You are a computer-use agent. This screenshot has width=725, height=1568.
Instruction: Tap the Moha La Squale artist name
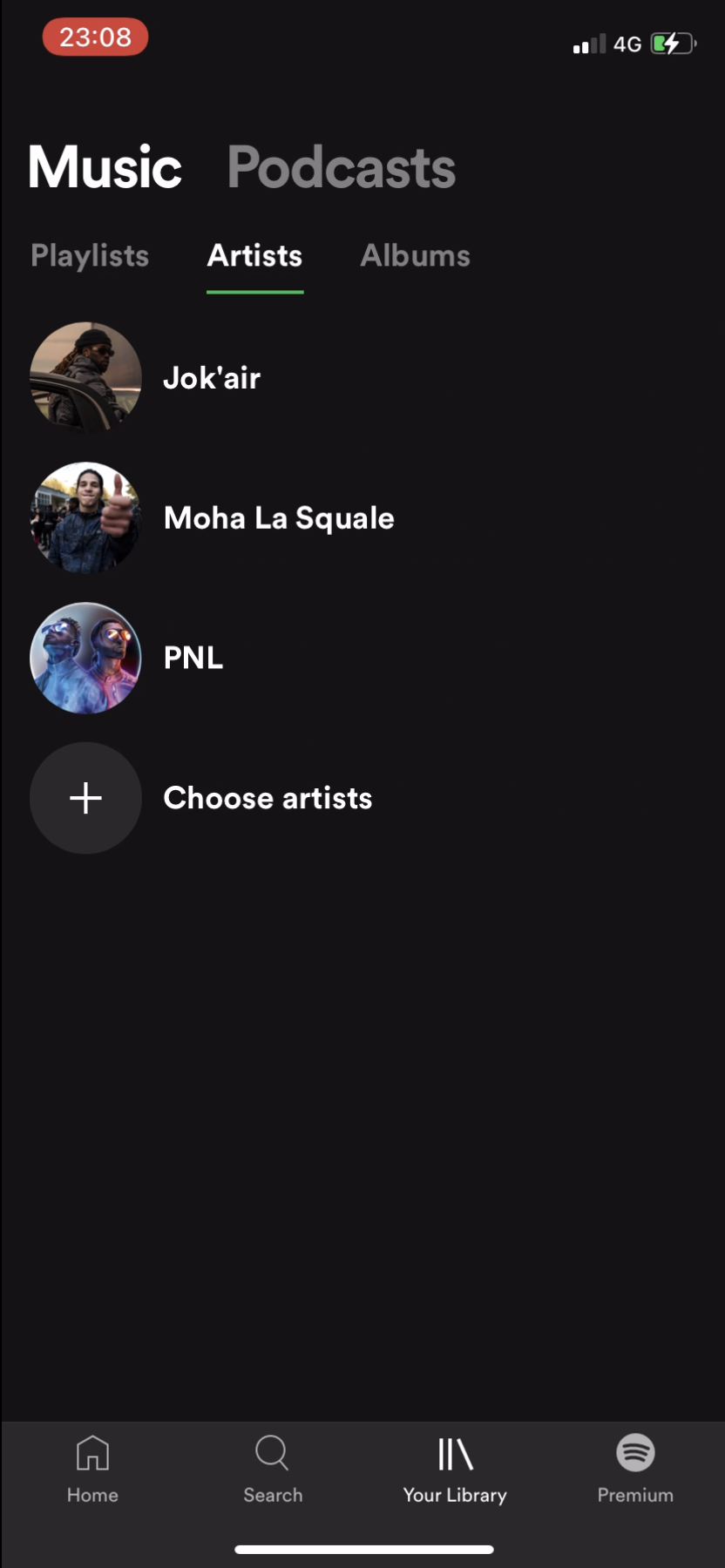pos(278,517)
